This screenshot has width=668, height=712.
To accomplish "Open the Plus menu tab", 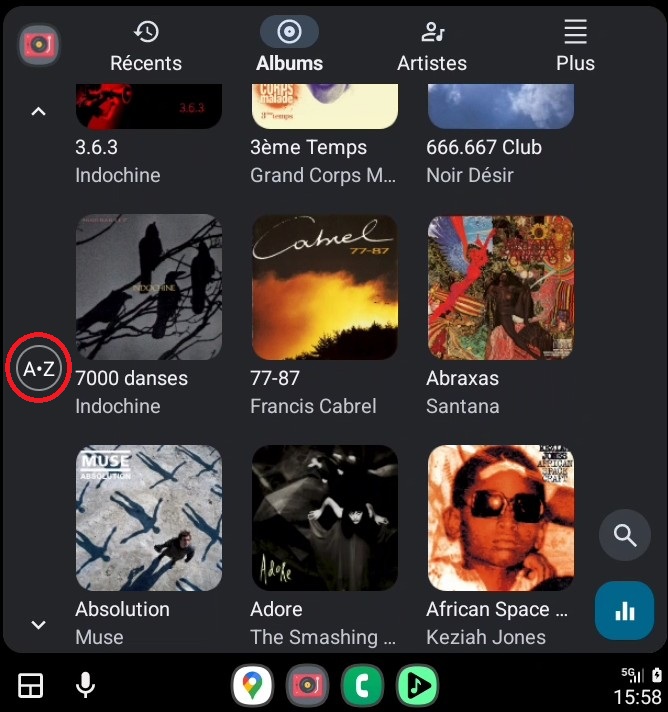I will click(575, 46).
